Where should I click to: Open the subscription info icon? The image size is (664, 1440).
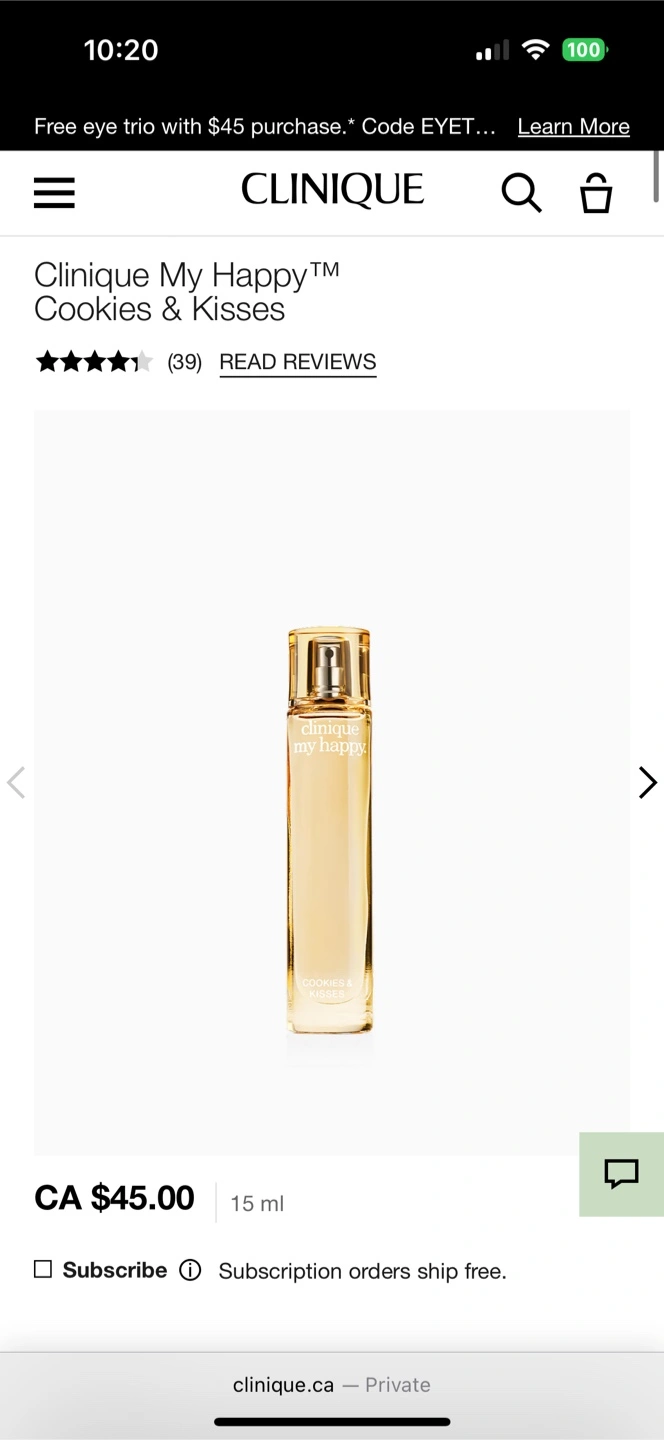[190, 1270]
